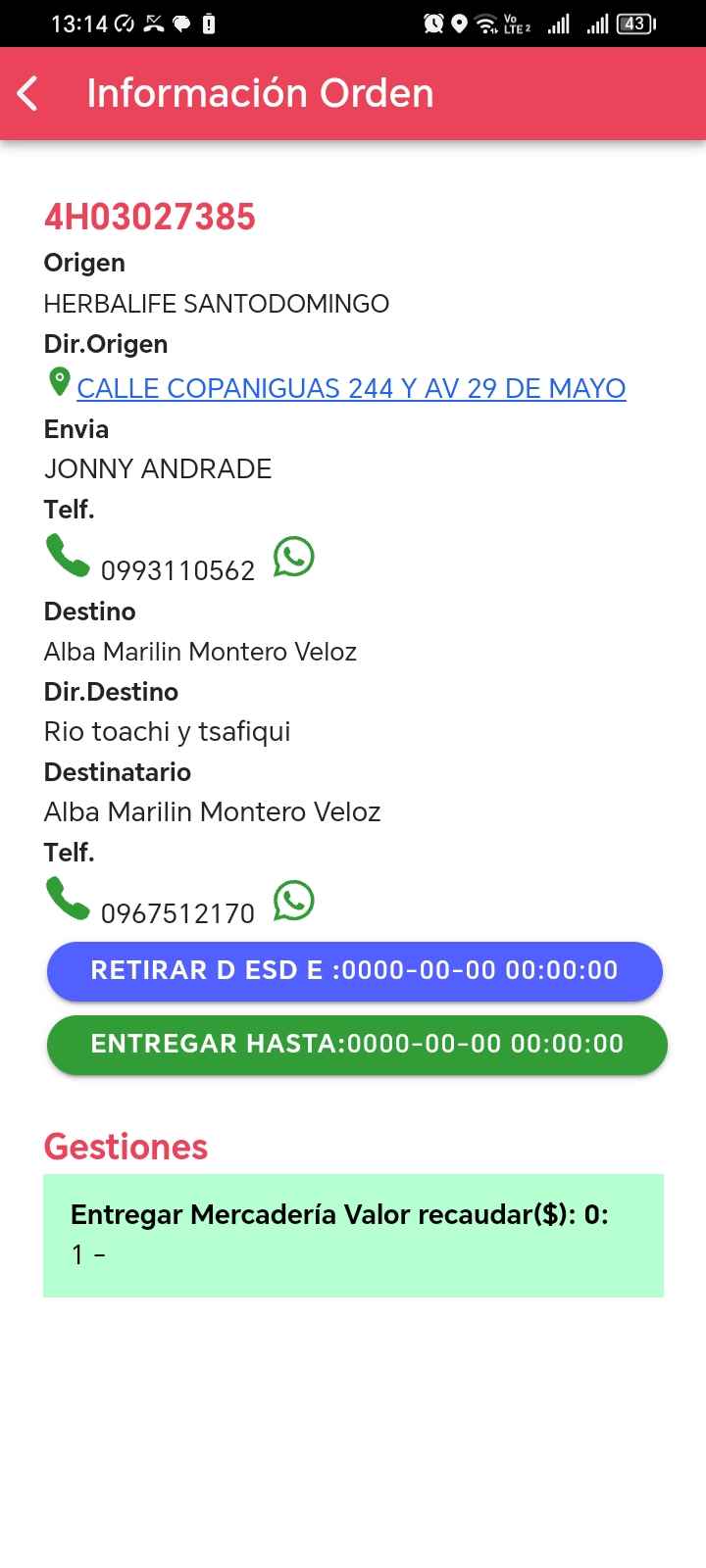The image size is (706, 1568).
Task: WhatsApp the sender Jonny Andrade
Action: click(293, 557)
